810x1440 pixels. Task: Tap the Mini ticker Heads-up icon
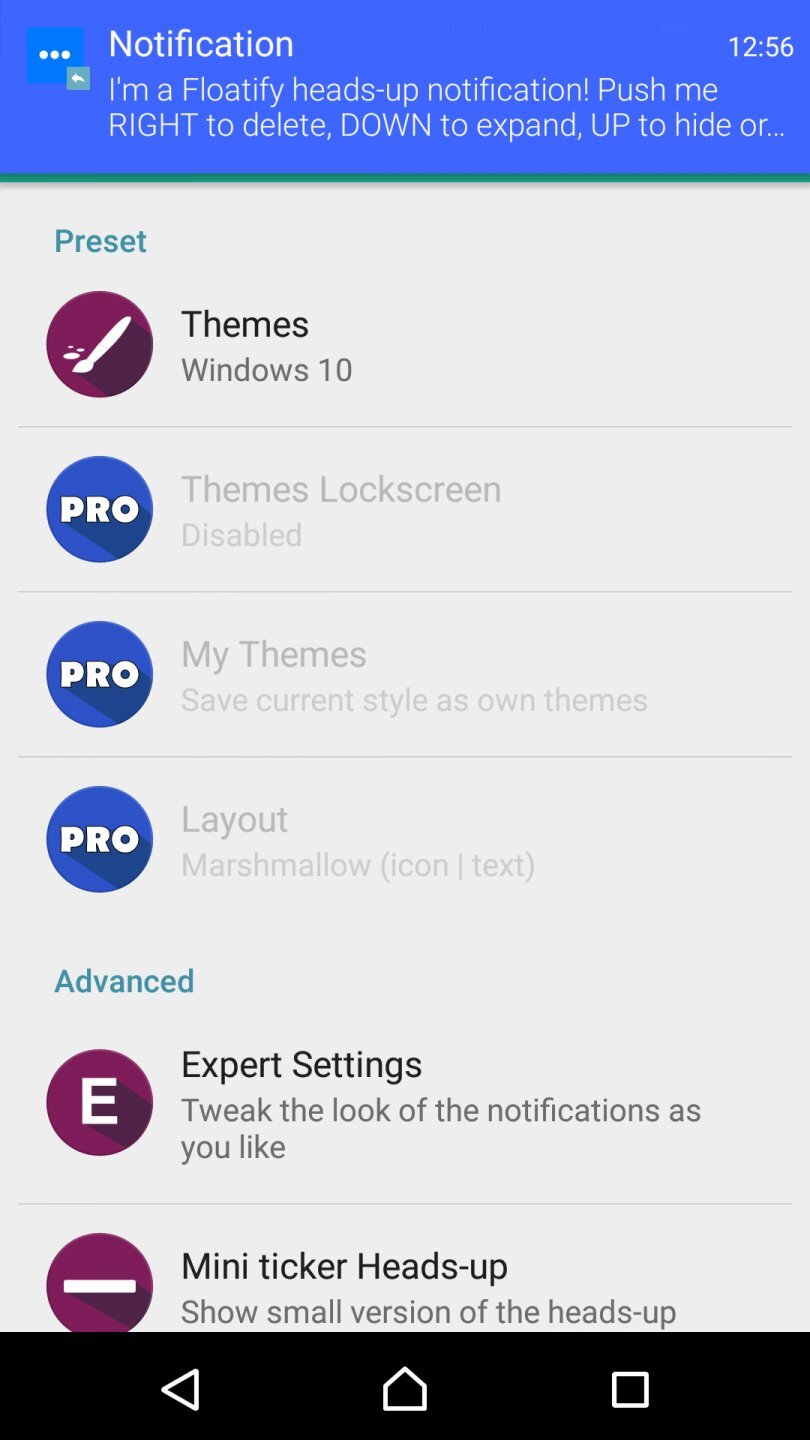coord(99,1283)
